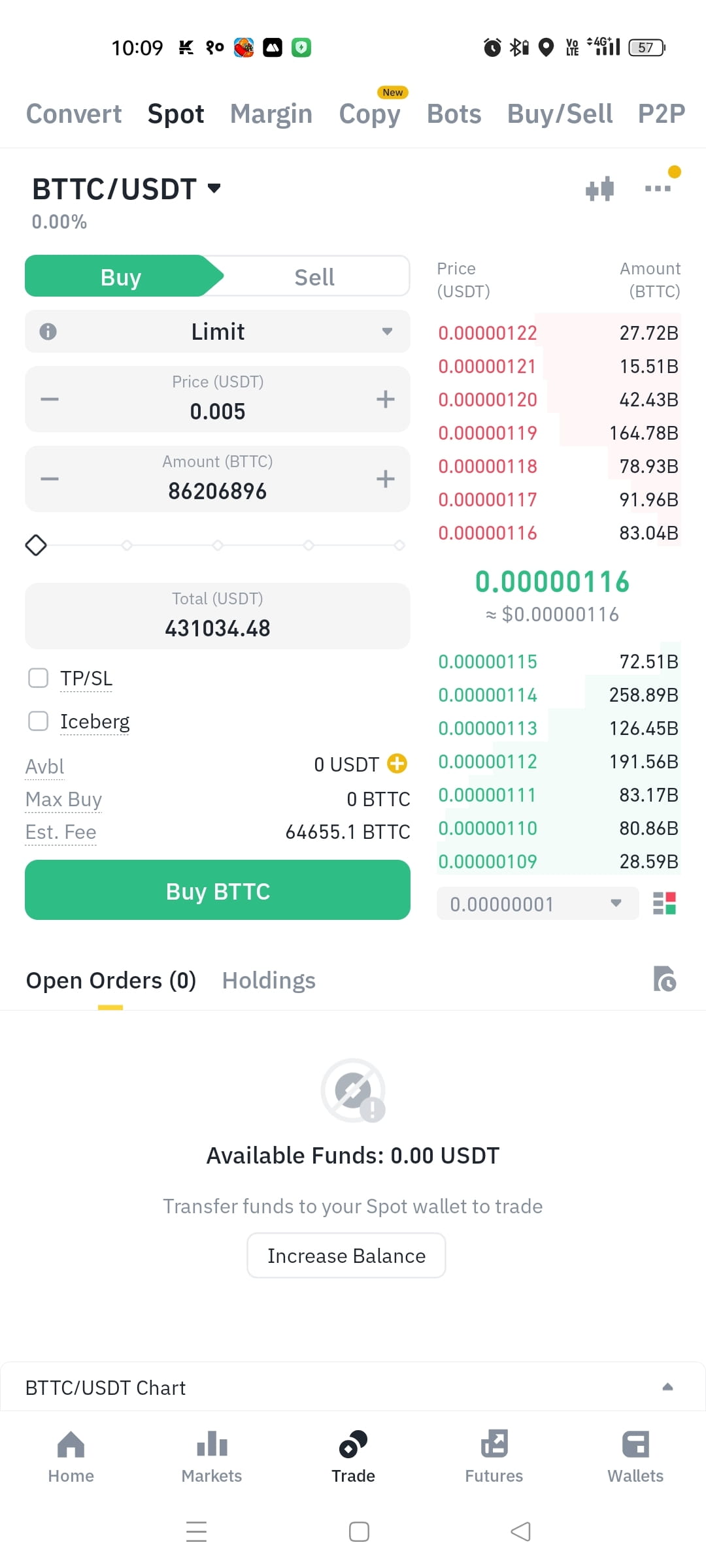Screen dimensions: 706x1568
Task: Decrease the Amount (BTTC) with minus
Action: pos(50,479)
